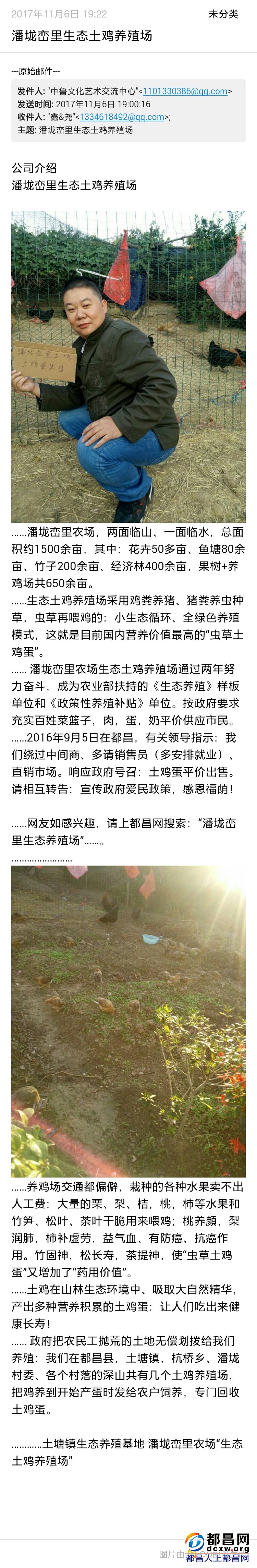The image size is (257, 1568).
Task: Change the 未分类 category label
Action: (223, 14)
